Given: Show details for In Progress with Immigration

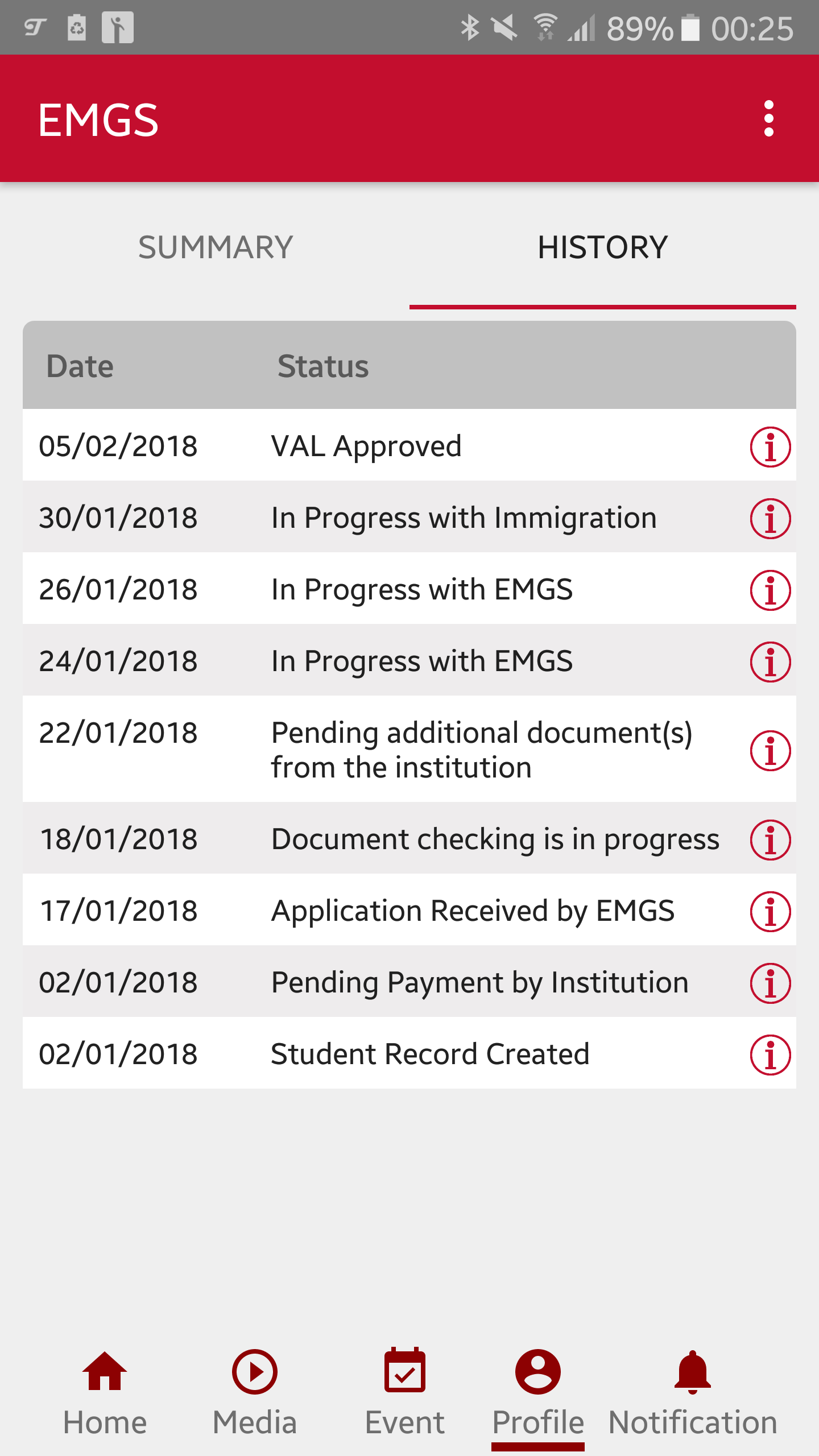Looking at the screenshot, I should (x=770, y=518).
